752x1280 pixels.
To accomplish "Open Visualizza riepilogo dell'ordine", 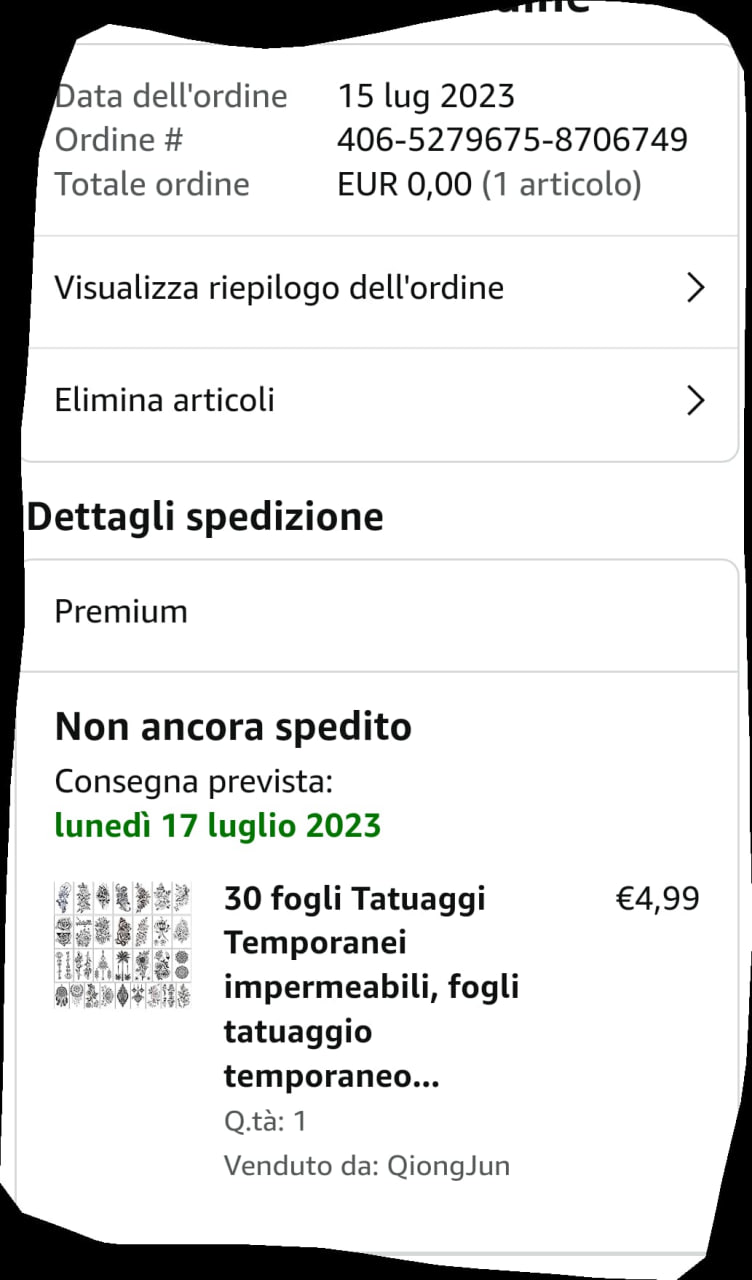I will (x=380, y=289).
